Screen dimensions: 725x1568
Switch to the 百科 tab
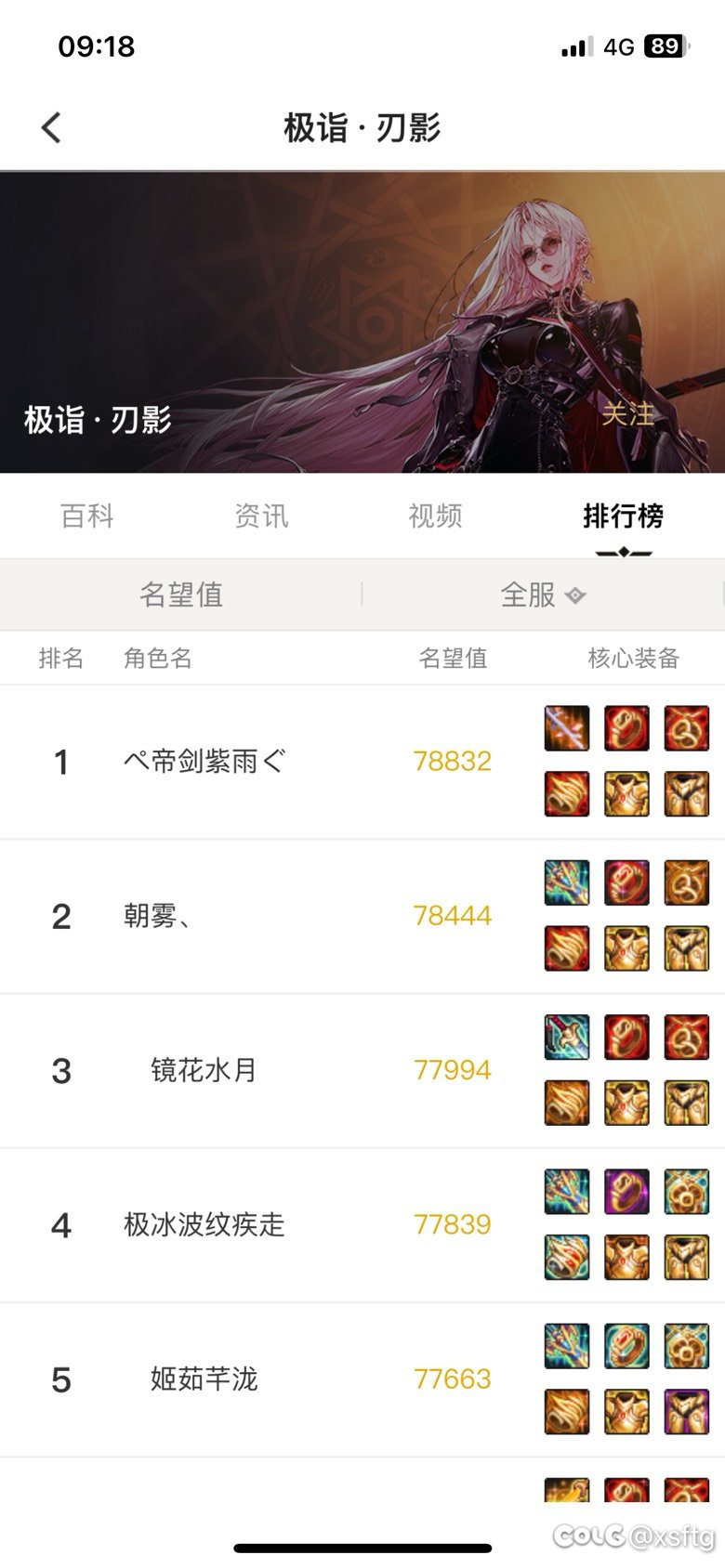[x=87, y=516]
